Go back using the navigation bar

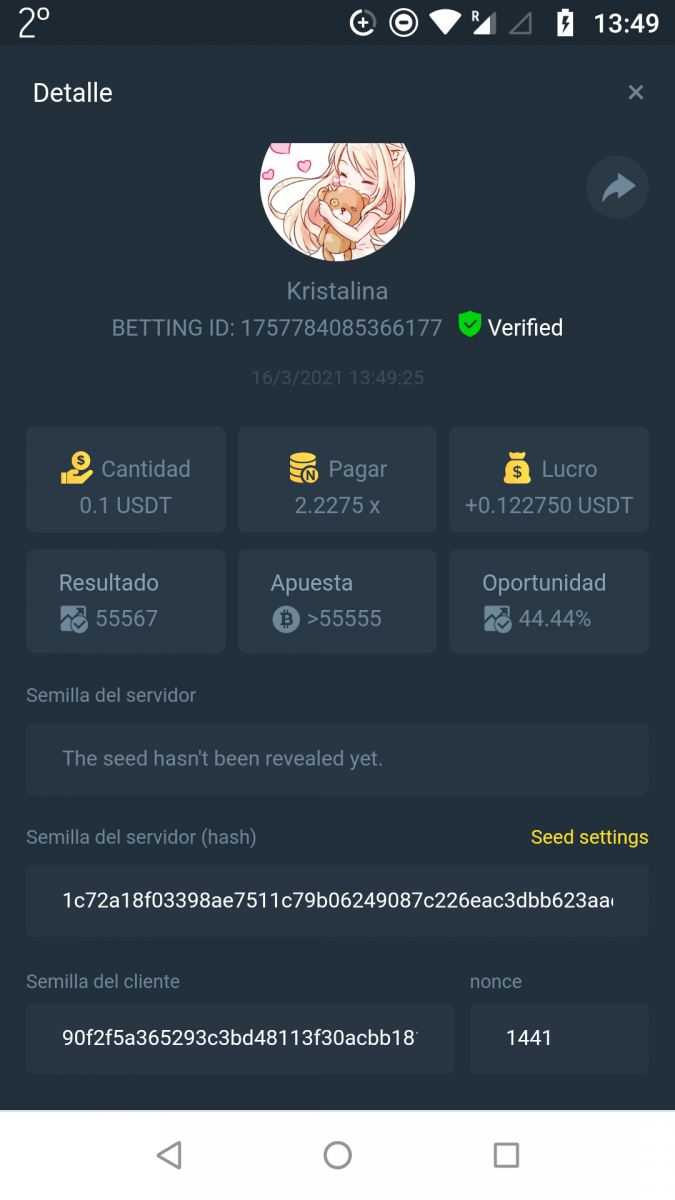pos(169,1156)
